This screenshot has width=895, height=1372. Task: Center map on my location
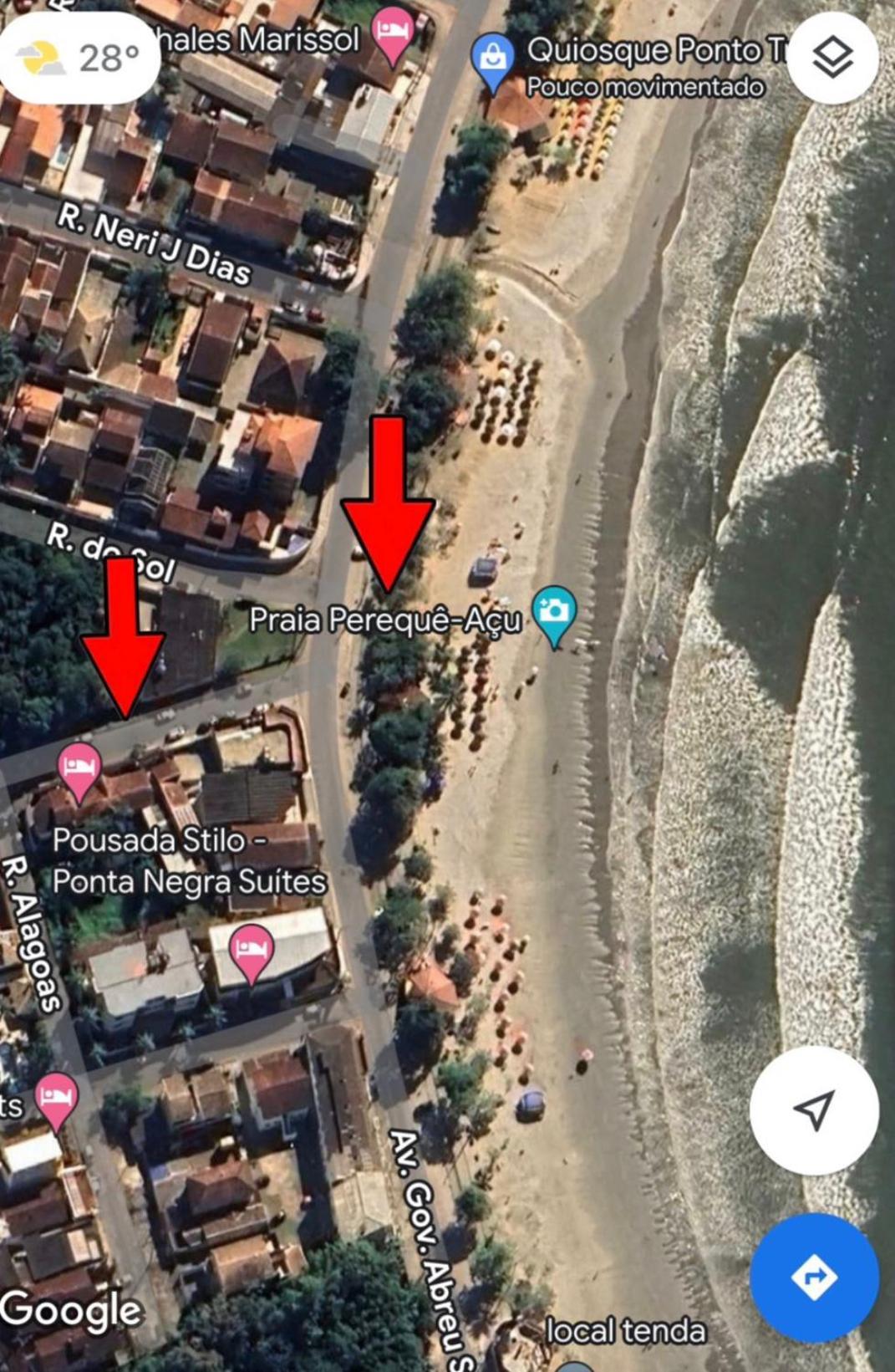(x=813, y=1109)
